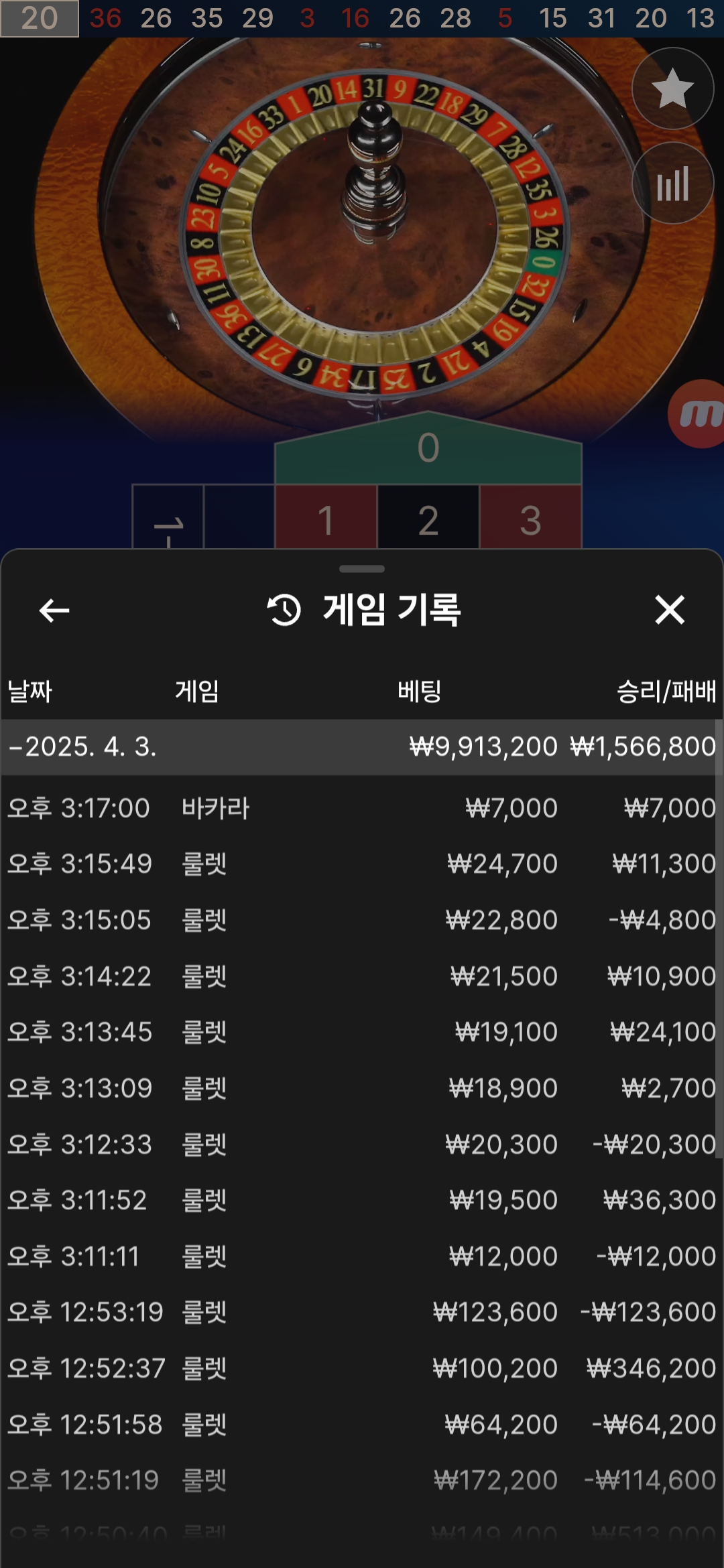Open the statistics bar chart button
This screenshot has width=724, height=1568.
coord(672,184)
